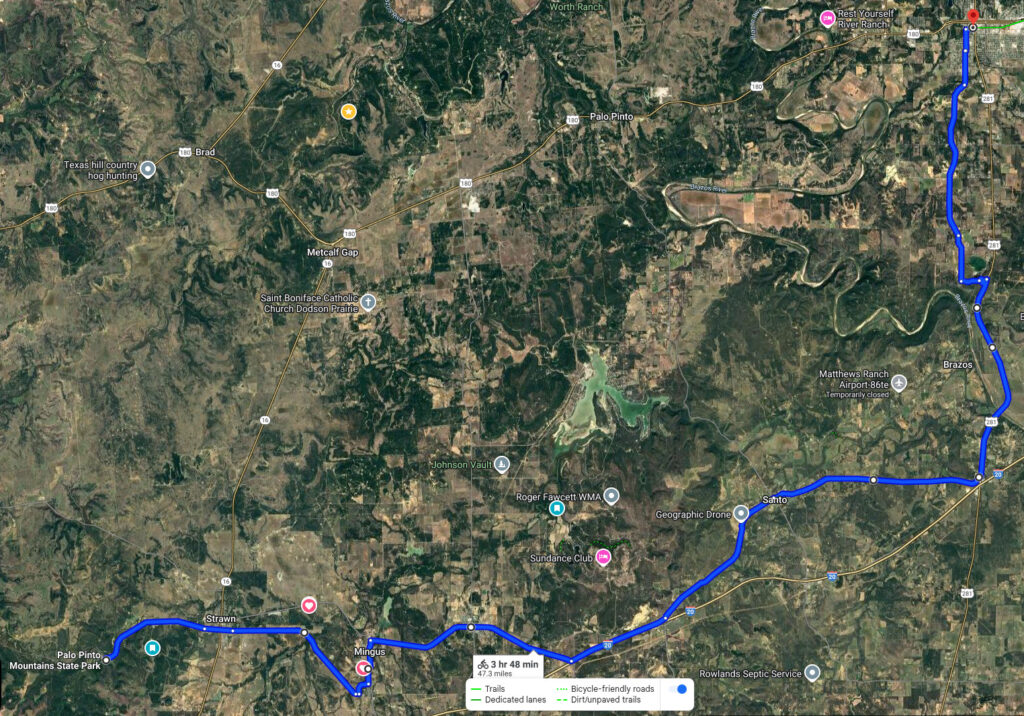Select Palo Pinto Mountains State Park start point
This screenshot has width=1024, height=716.
[x=106, y=658]
